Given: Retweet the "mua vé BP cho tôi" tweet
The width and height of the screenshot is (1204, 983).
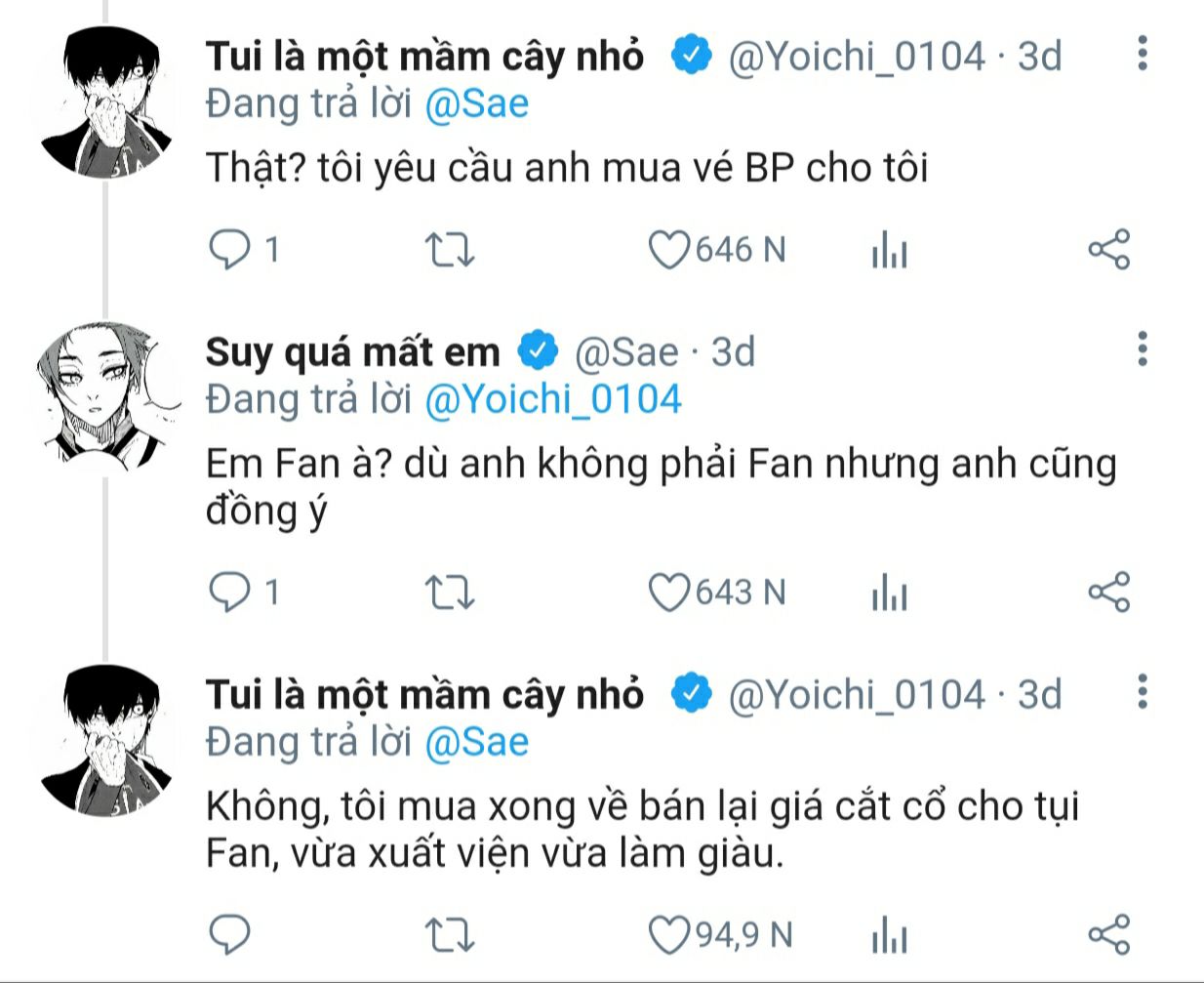Looking at the screenshot, I should [x=450, y=250].
